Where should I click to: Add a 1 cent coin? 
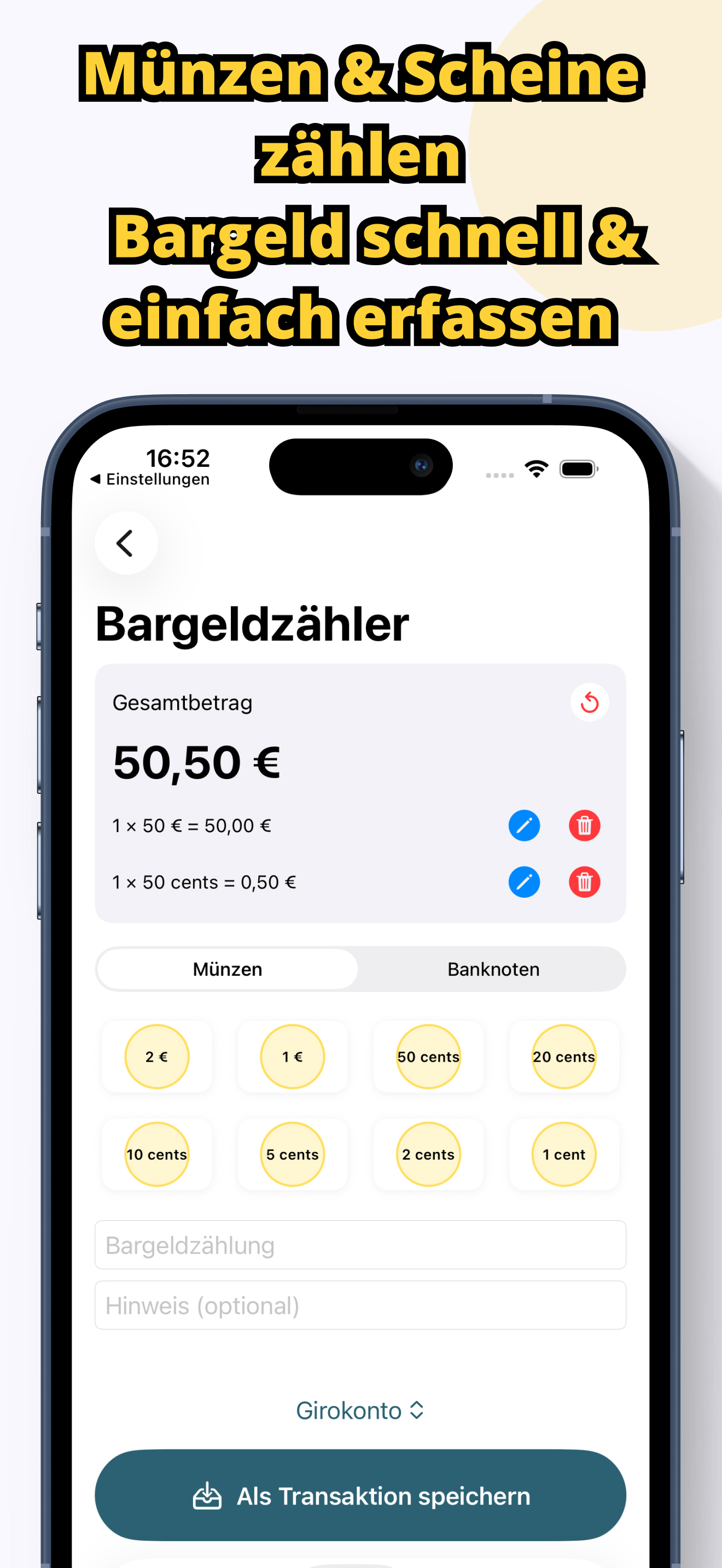[564, 1155]
